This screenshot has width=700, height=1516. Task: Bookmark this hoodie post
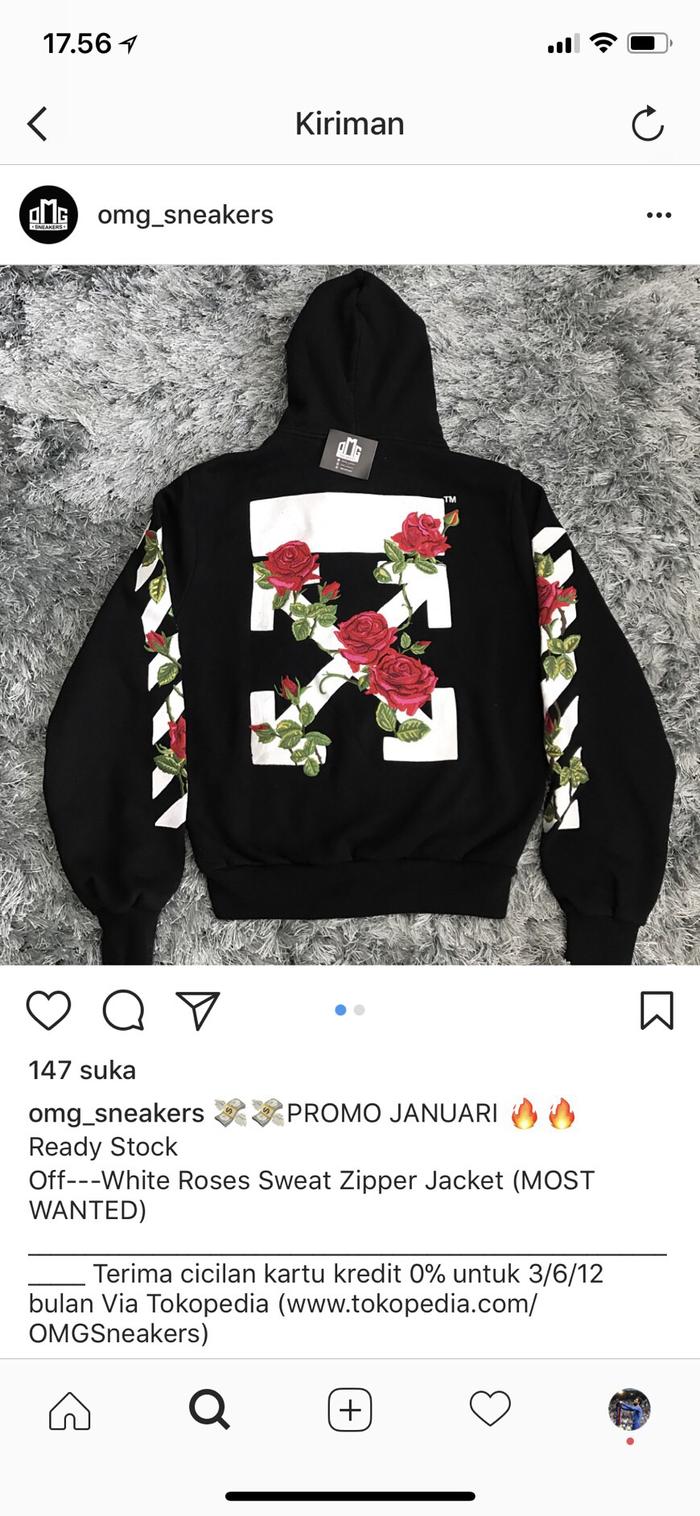pos(656,1010)
